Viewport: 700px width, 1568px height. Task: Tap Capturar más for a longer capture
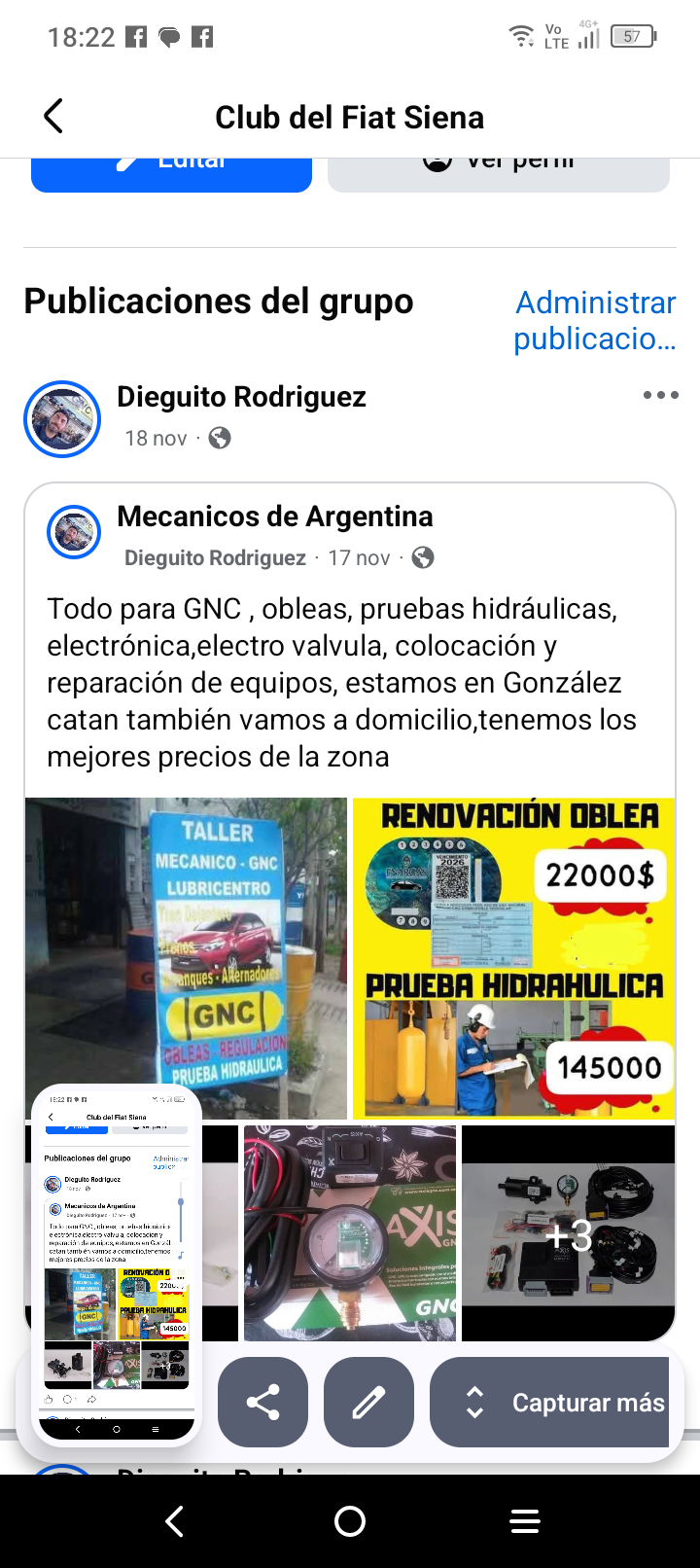[x=550, y=1402]
